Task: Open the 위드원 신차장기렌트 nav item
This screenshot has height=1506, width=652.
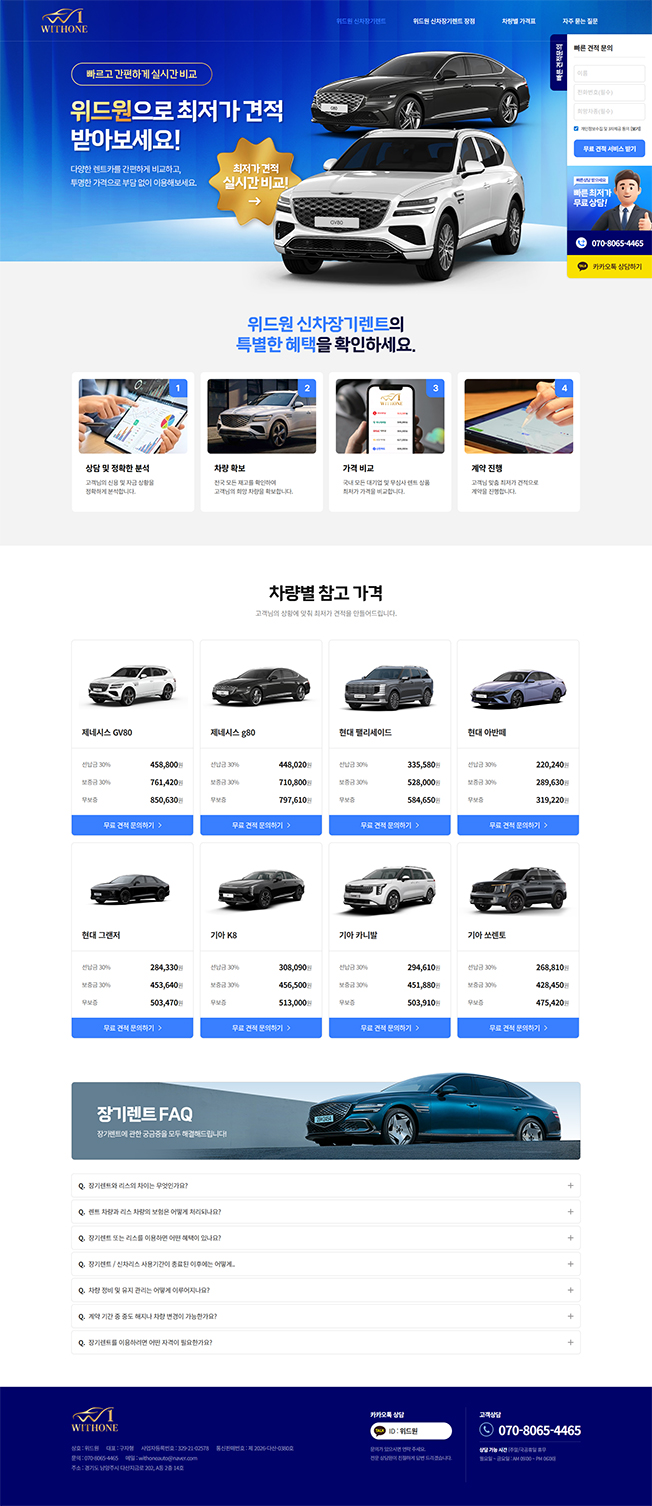Action: coord(361,20)
